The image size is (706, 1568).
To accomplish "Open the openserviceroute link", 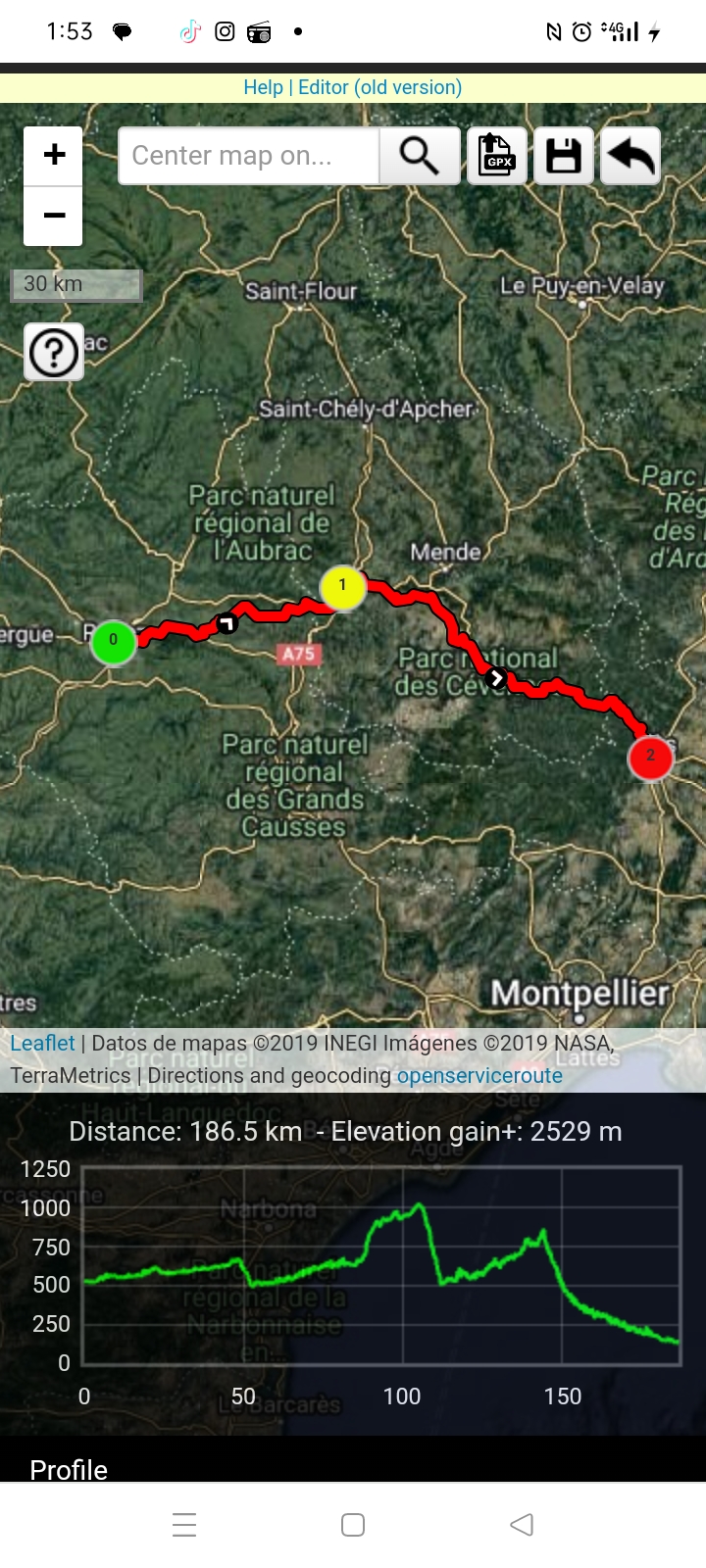I will 479,1075.
